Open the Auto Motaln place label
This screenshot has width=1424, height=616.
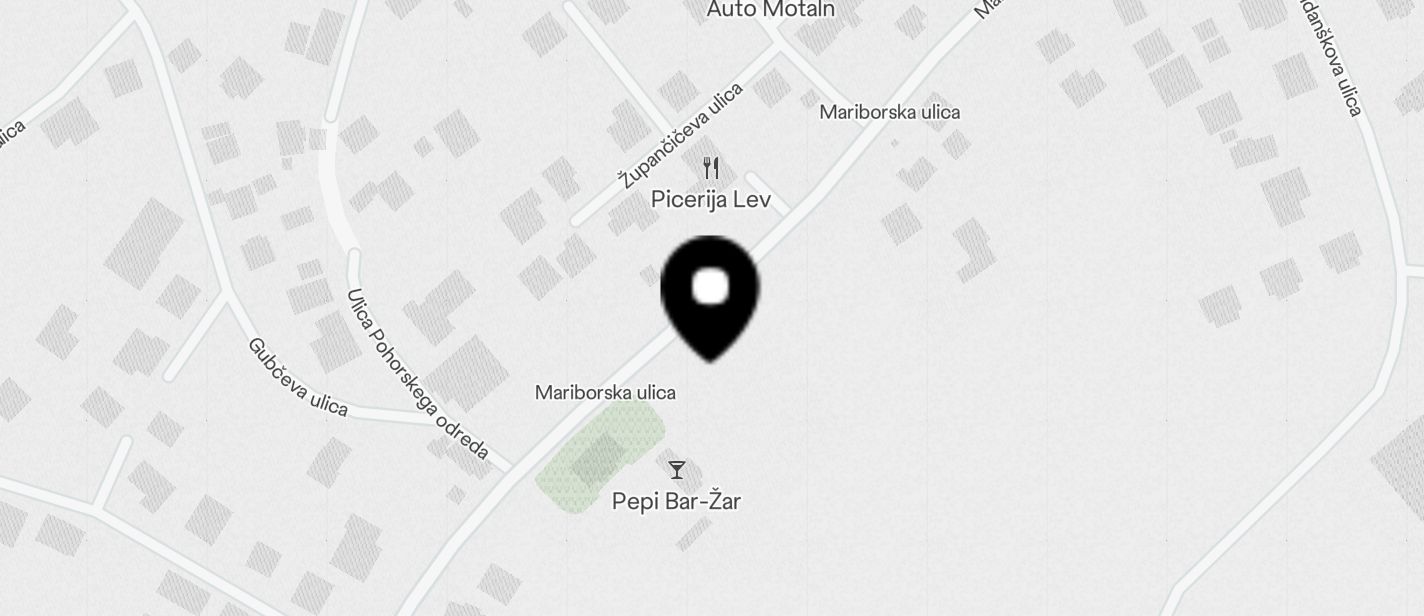coord(770,10)
